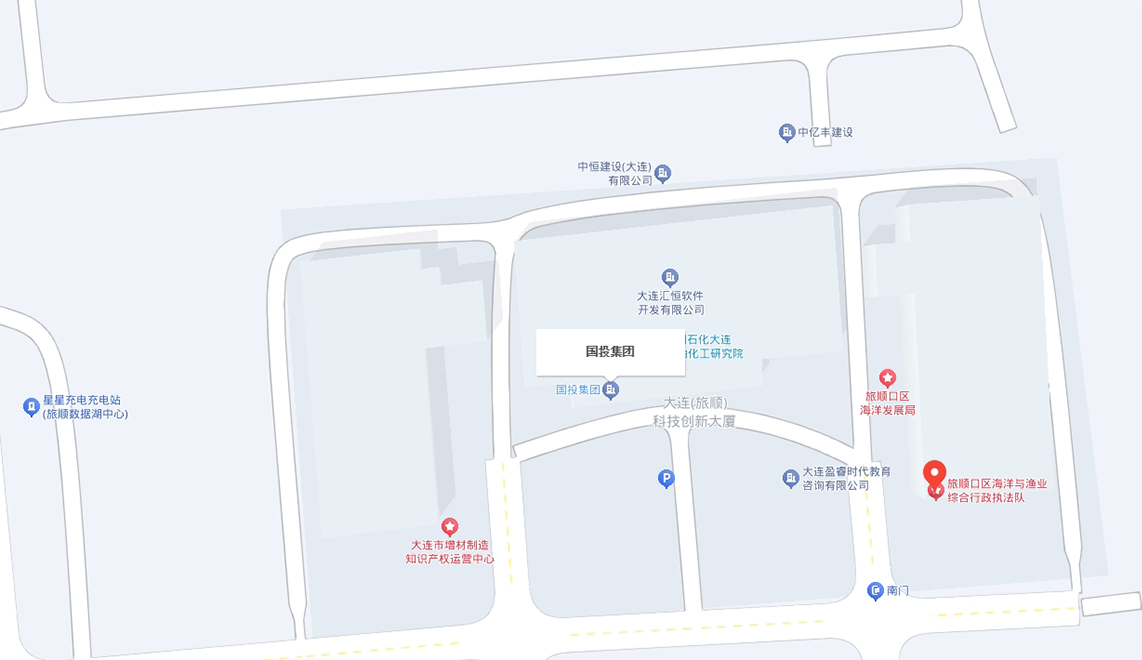Open the 大连汇恒软件开发有限公司 place marker
1142x660 pixels.
click(670, 277)
